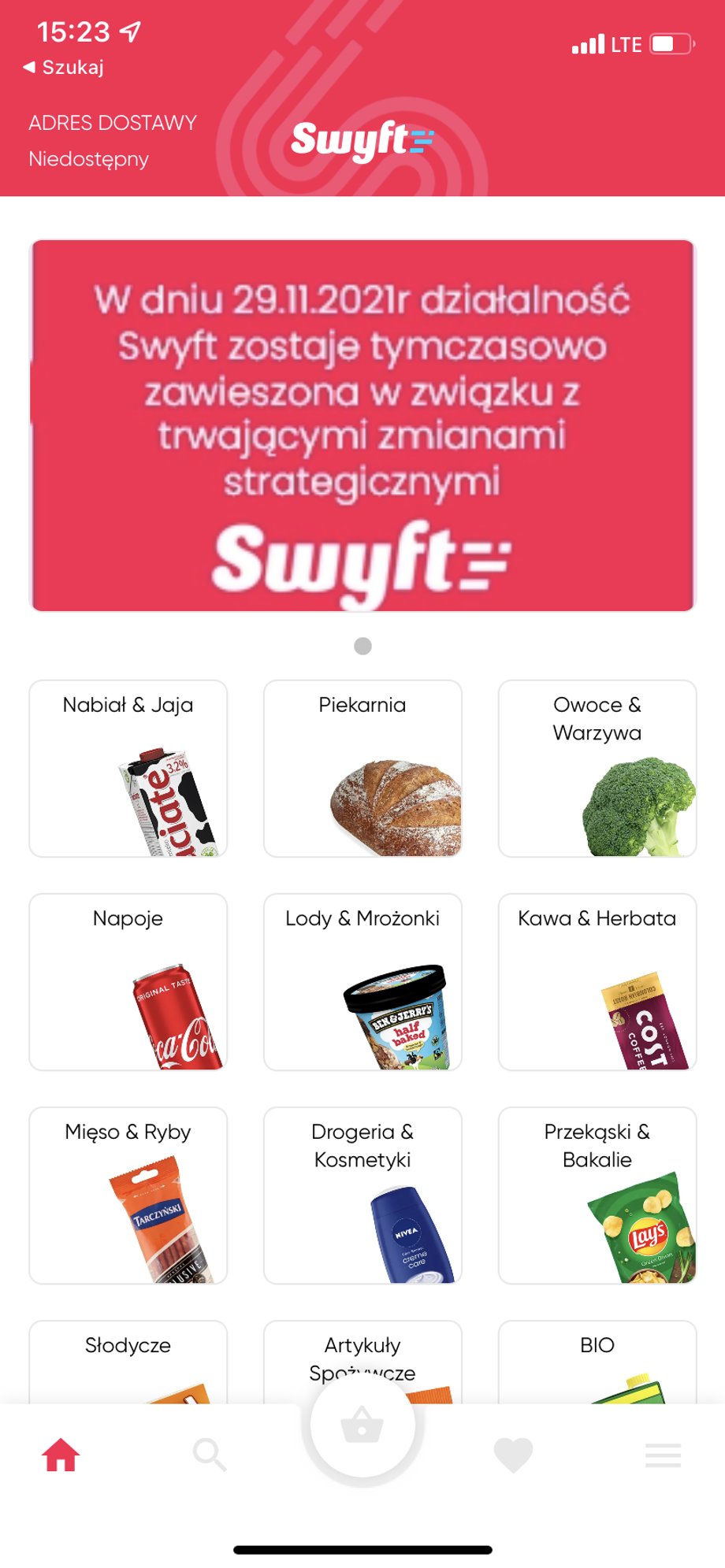The image size is (725, 1568).
Task: Go to the home tab
Action: [x=61, y=1455]
